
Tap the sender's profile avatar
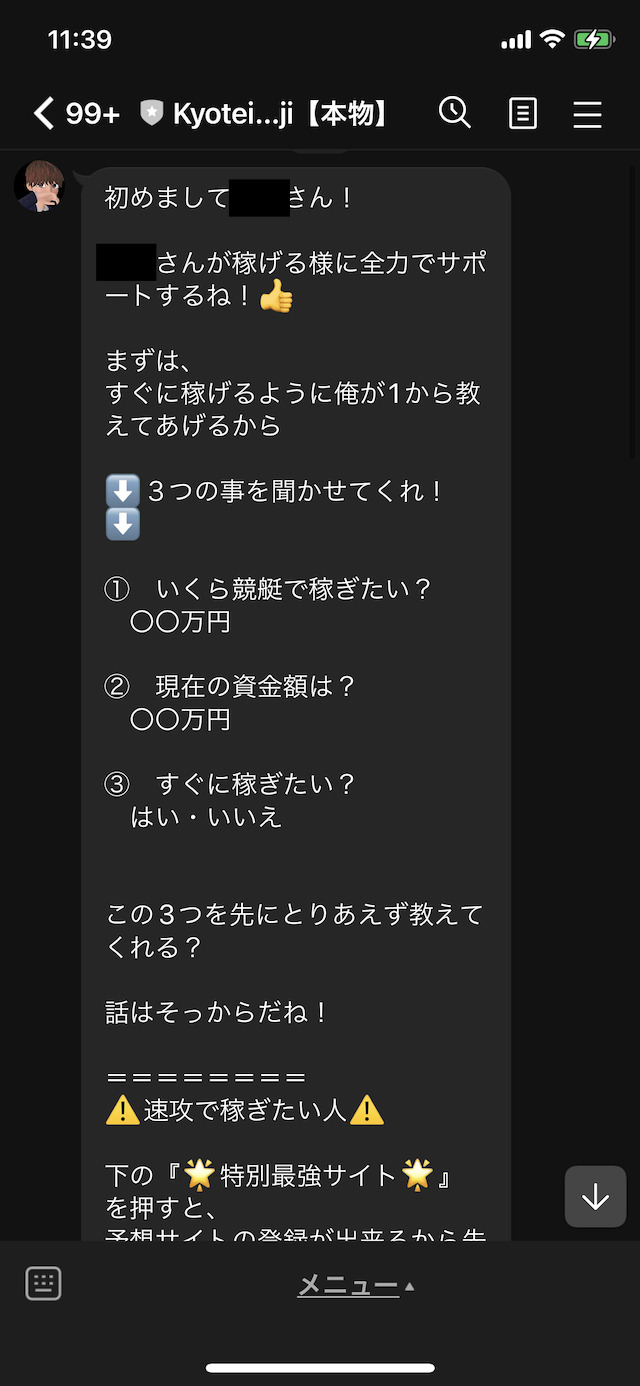(x=38, y=186)
